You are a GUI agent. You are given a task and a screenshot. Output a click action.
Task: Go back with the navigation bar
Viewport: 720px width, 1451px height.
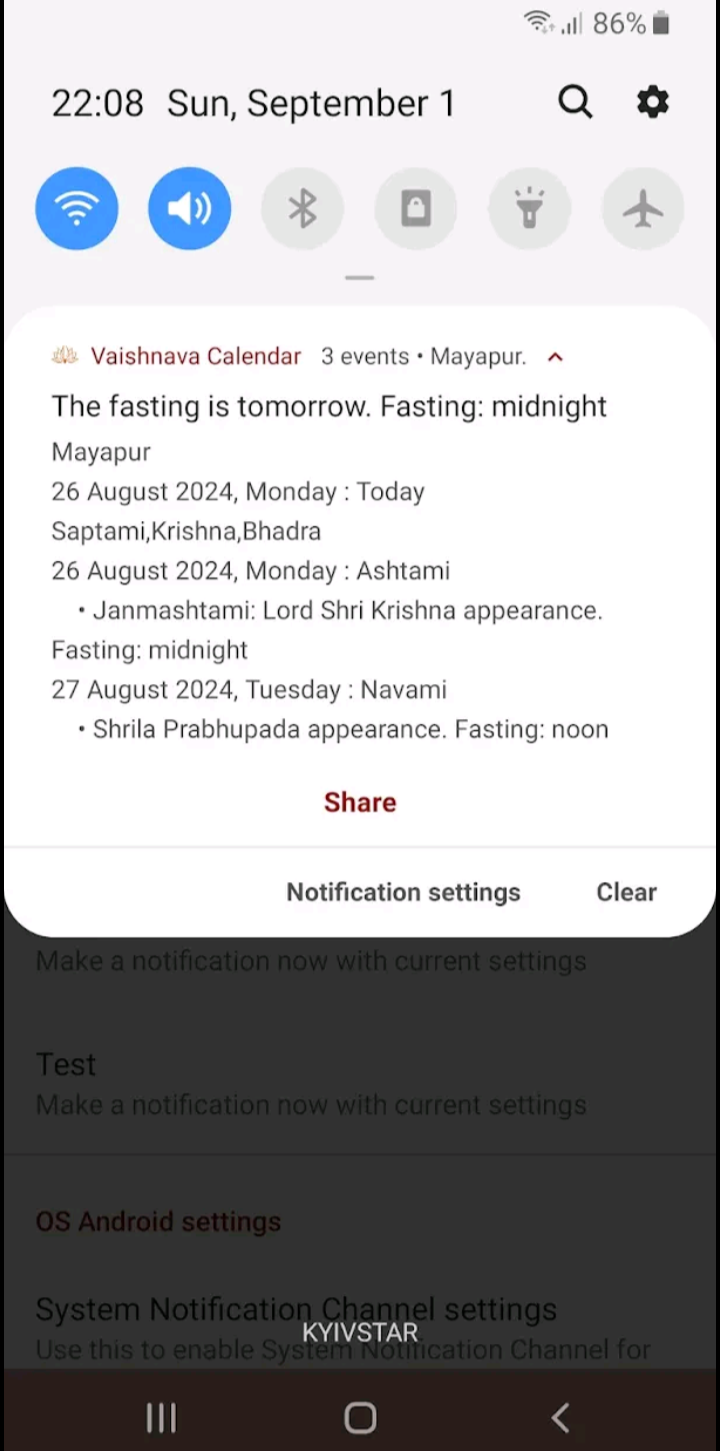coord(560,1417)
